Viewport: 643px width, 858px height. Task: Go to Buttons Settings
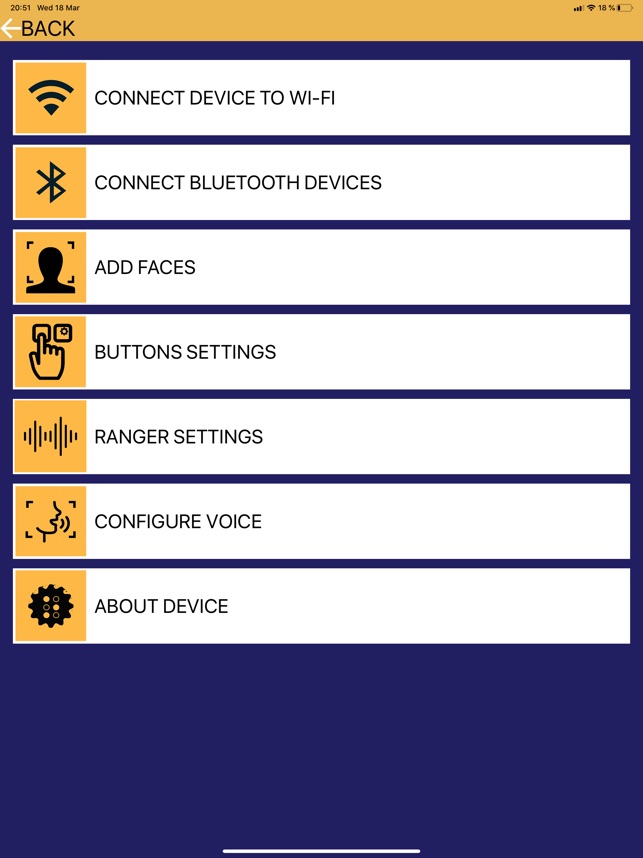point(321,352)
